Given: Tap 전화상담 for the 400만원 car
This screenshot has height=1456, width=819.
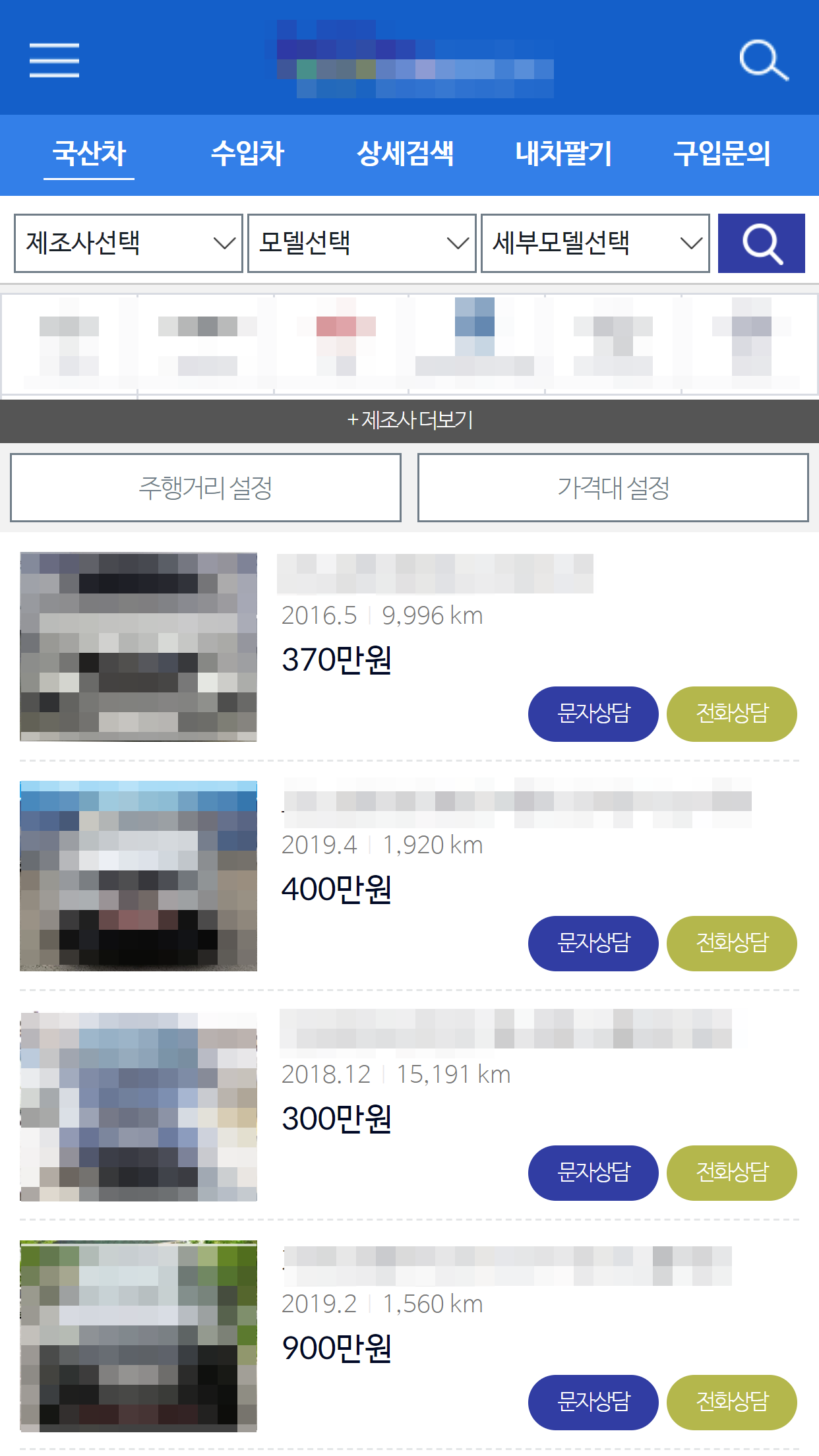Looking at the screenshot, I should (x=731, y=943).
